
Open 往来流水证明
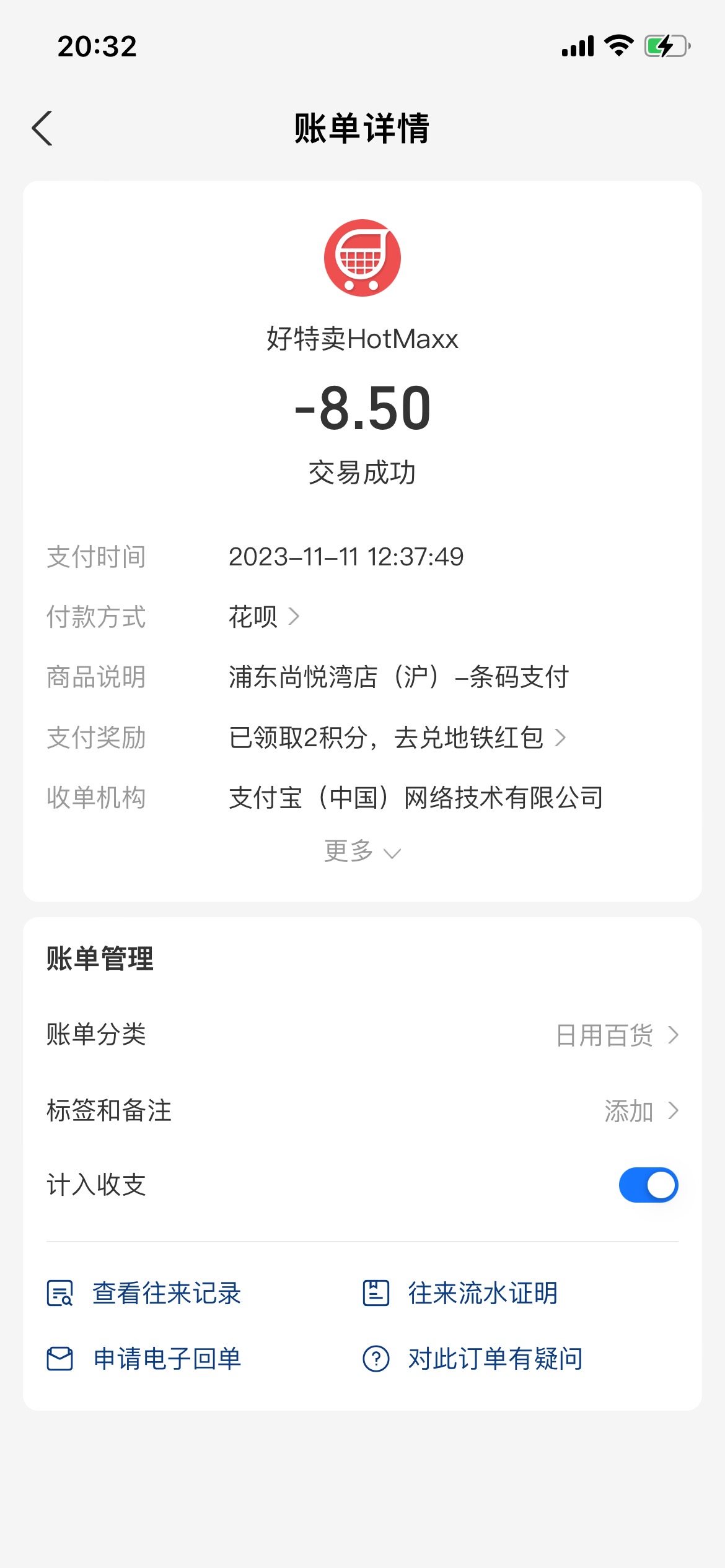pos(460,1293)
